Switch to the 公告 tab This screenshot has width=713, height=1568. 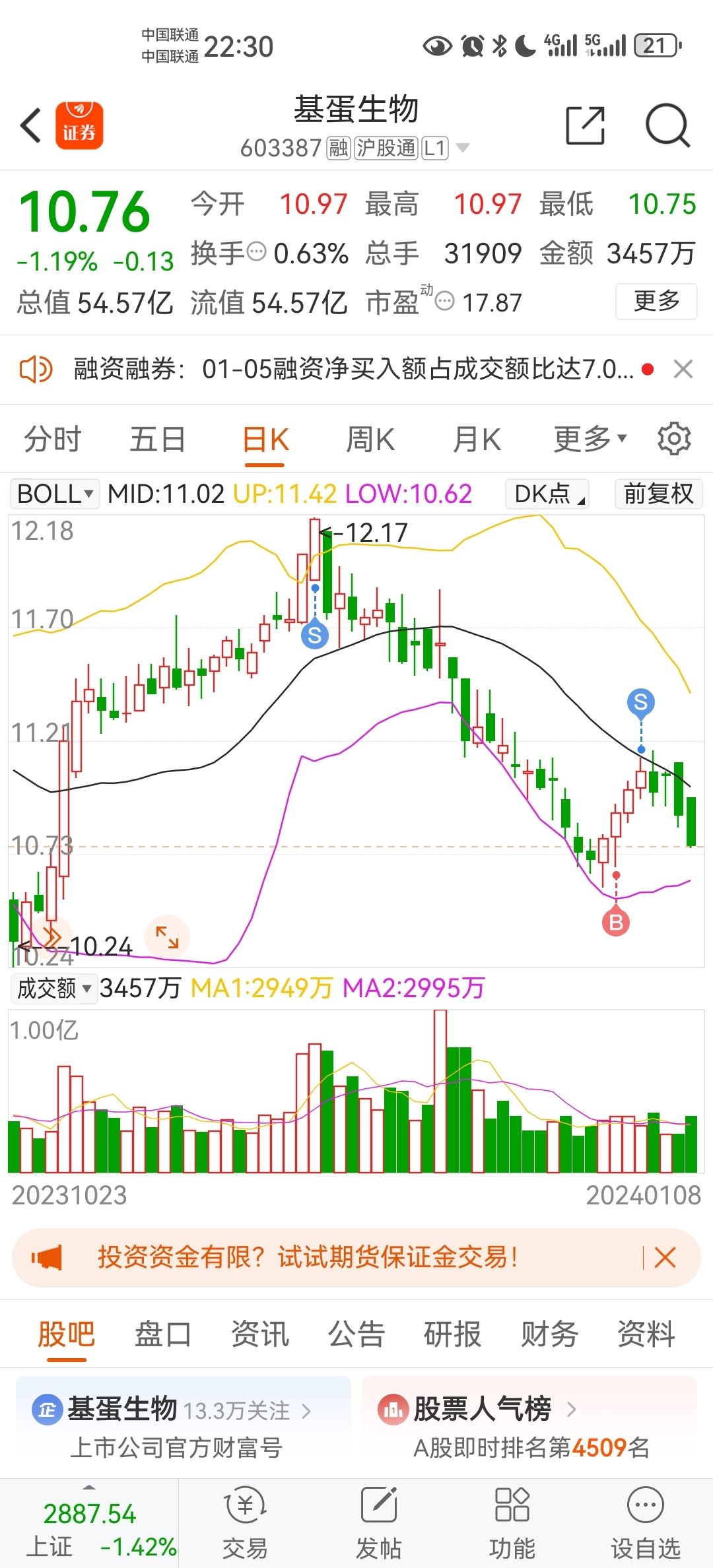pos(356,1334)
